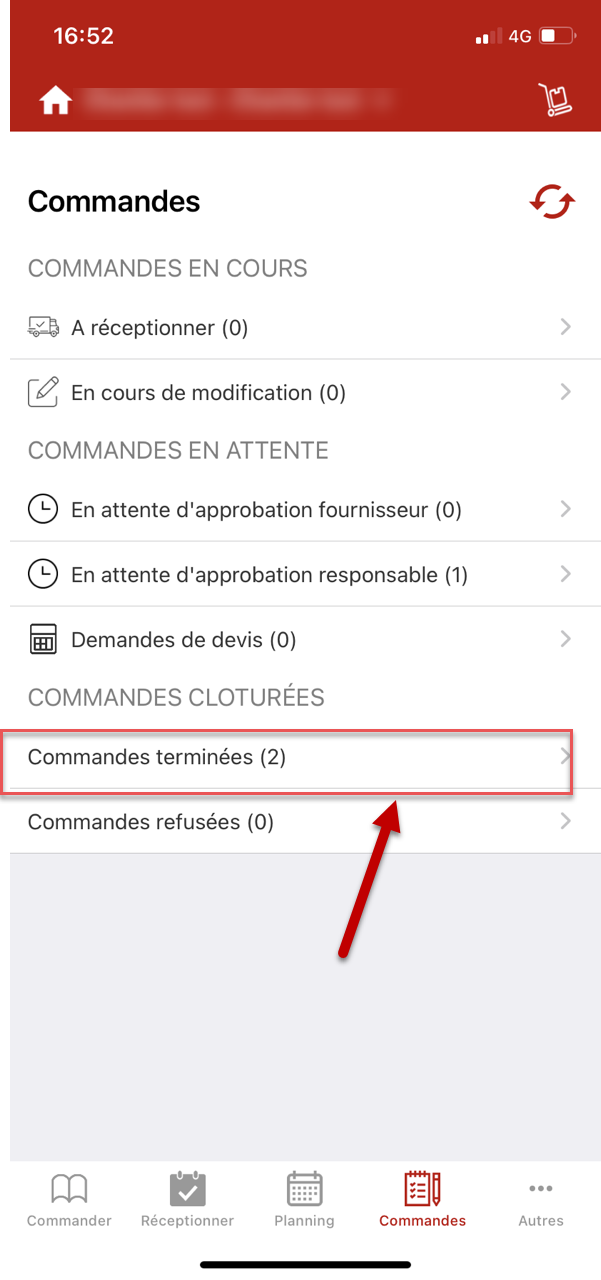601x1280 pixels.
Task: View En attente d'approbation responsable
Action: pyautogui.click(x=305, y=574)
